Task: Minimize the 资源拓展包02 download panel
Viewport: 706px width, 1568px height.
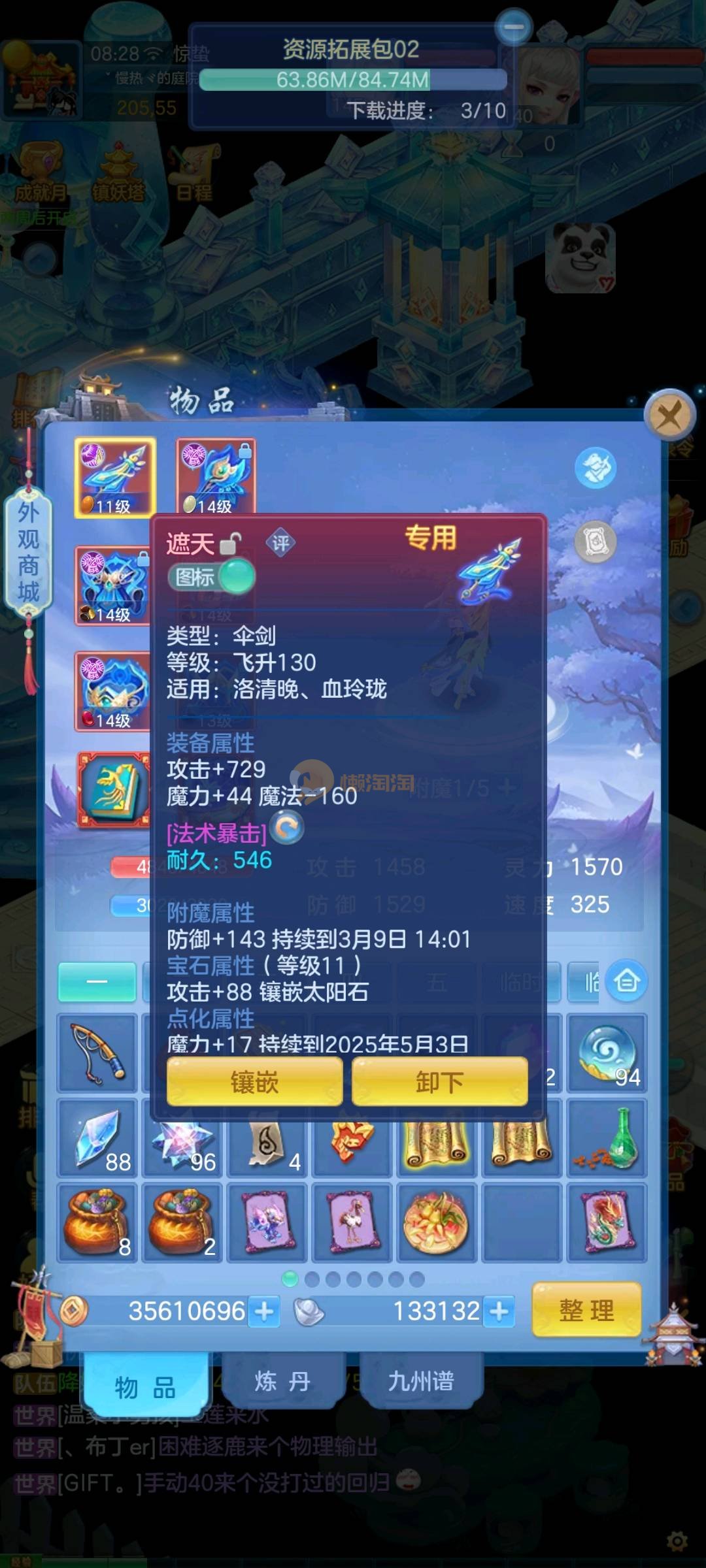Action: (514, 27)
